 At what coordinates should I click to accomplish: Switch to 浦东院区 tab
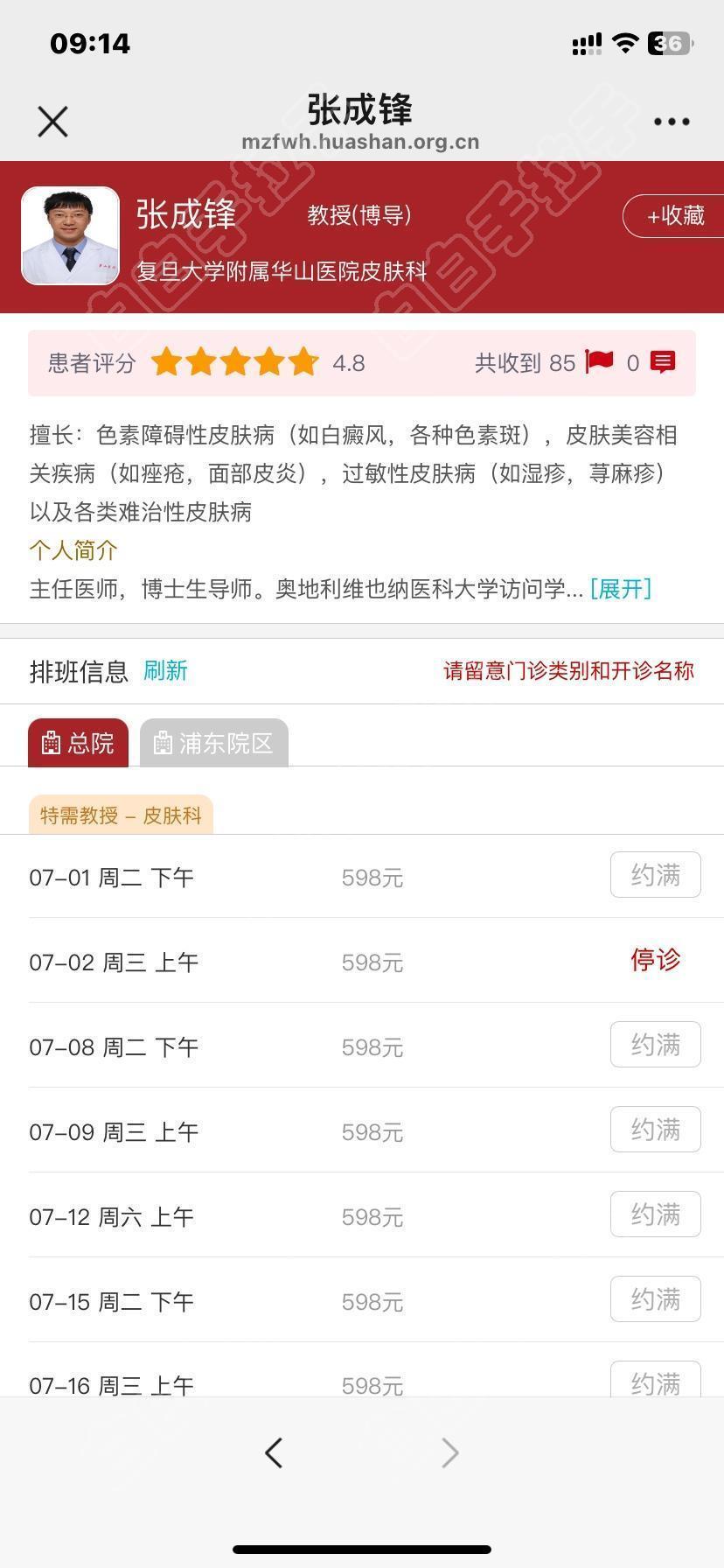(214, 743)
